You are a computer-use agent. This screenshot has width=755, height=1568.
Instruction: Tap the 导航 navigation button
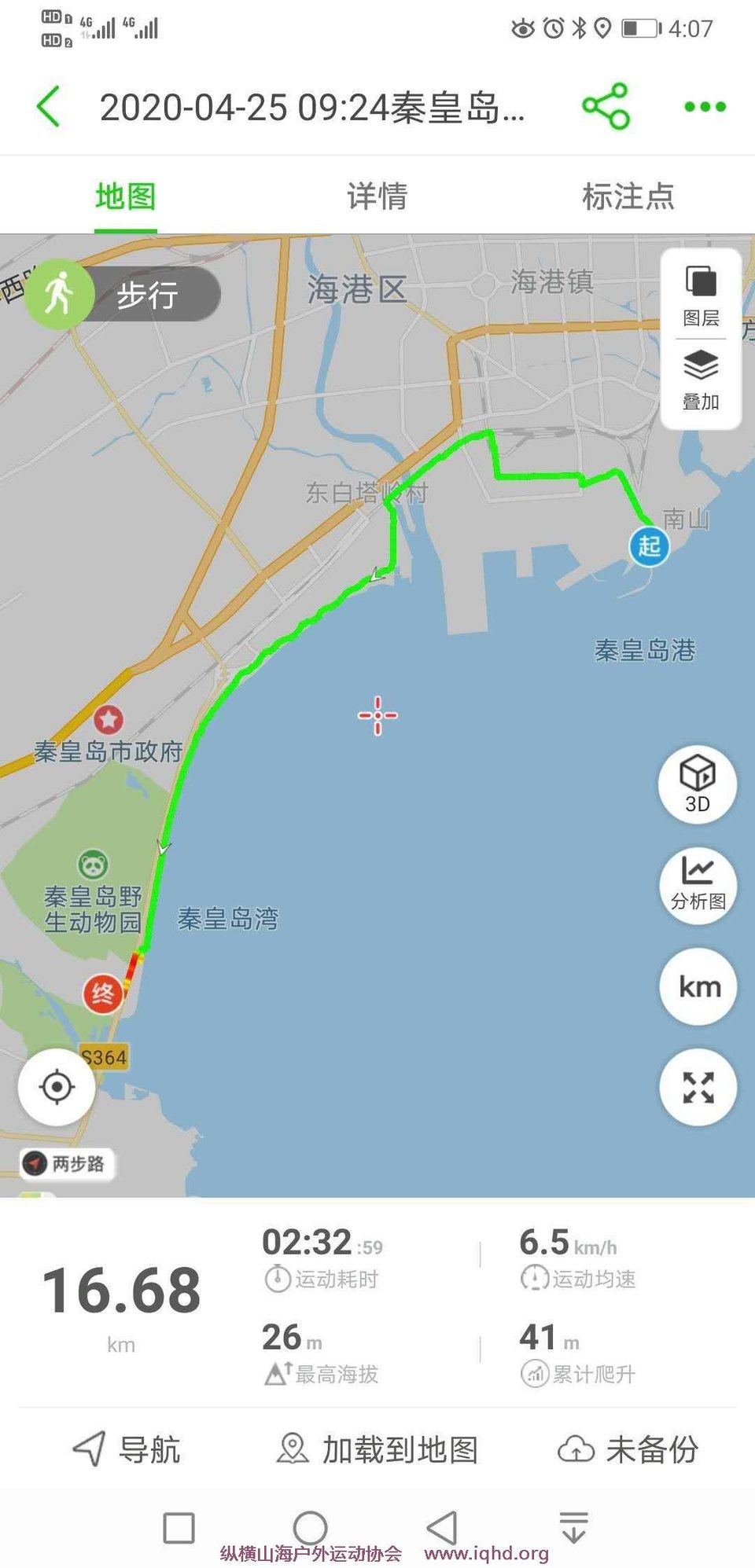(x=126, y=1449)
